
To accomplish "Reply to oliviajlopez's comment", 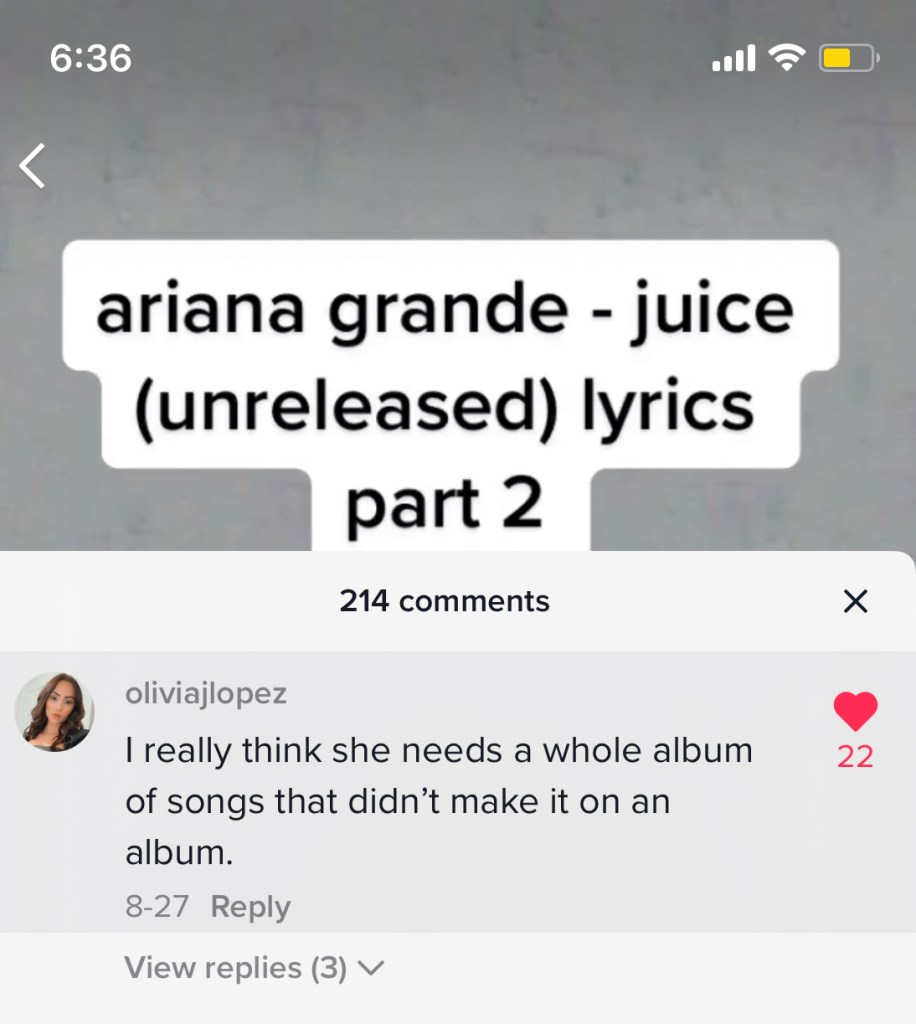I will coord(250,907).
